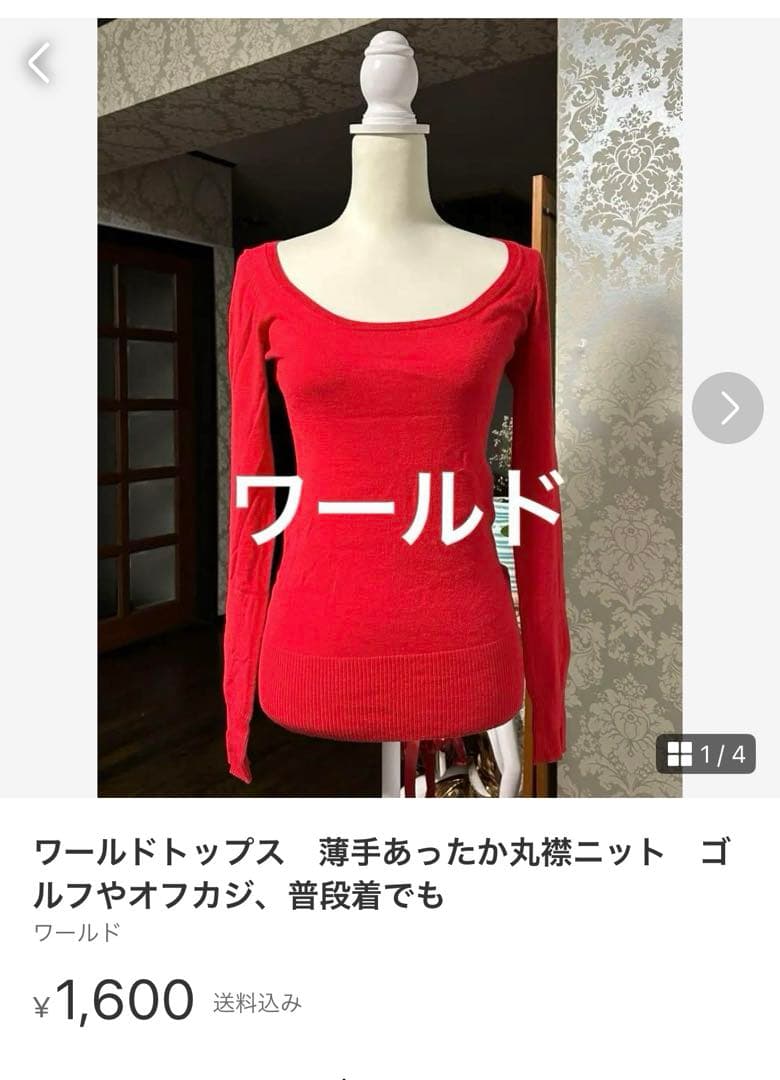Viewport: 780px width, 1080px height.
Task: Go back using the top-left arrow
Action: [x=39, y=63]
